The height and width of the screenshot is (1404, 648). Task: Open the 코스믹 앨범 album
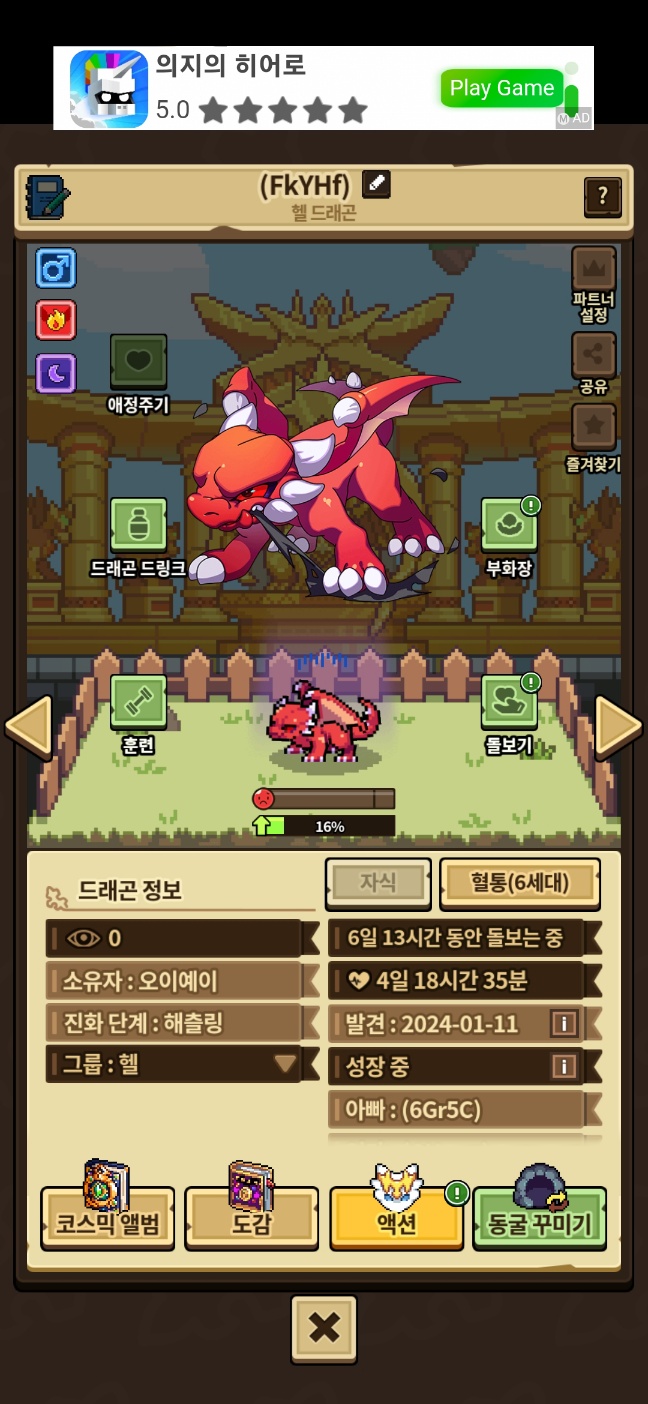[107, 1219]
